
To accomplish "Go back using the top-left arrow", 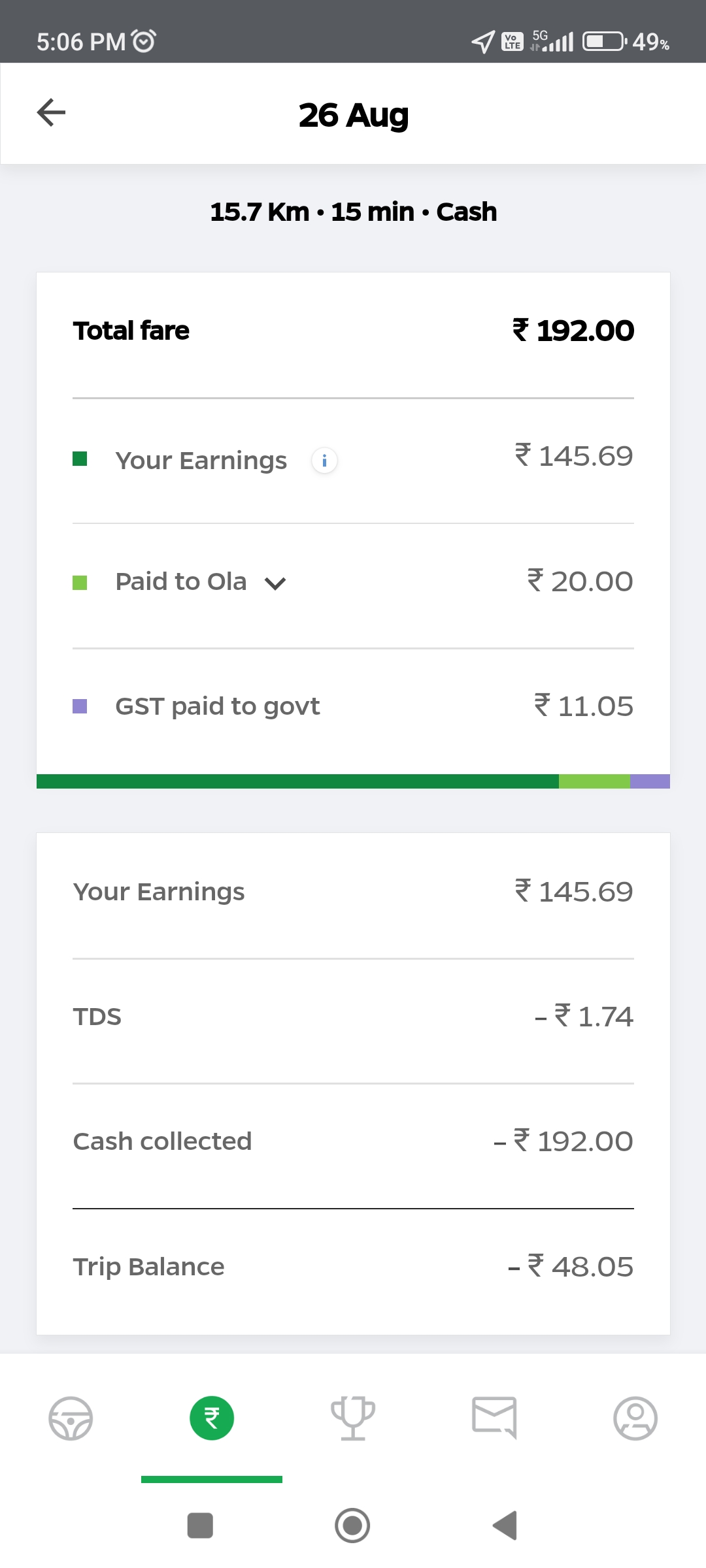I will 51,112.
